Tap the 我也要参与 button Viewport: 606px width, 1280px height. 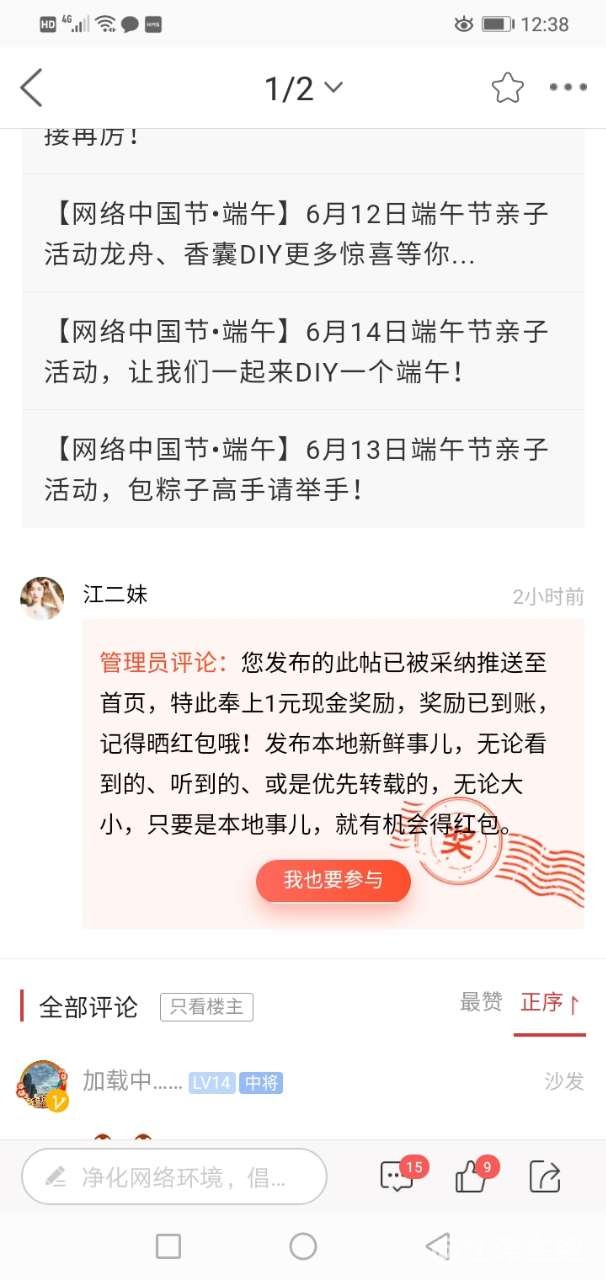coord(333,880)
